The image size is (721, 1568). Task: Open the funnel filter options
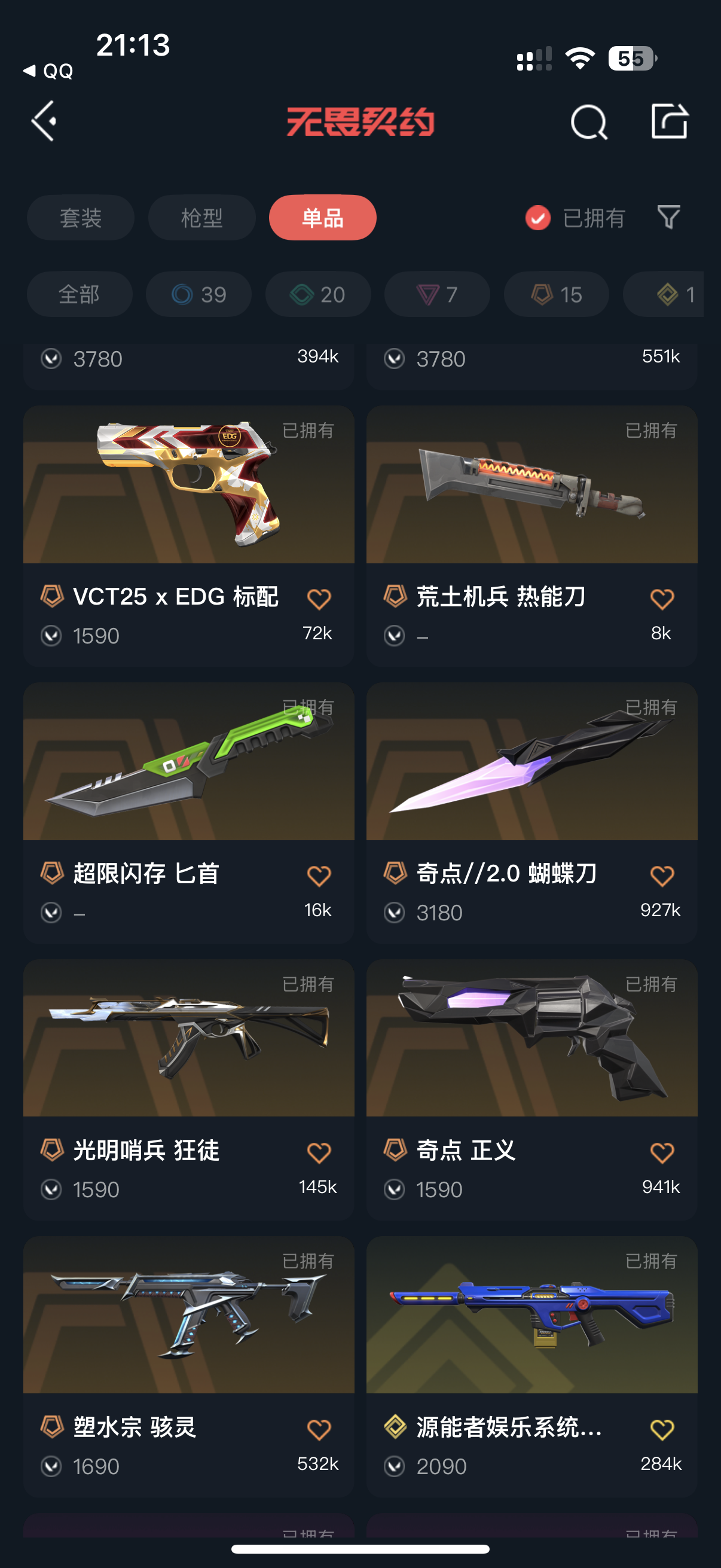click(668, 217)
